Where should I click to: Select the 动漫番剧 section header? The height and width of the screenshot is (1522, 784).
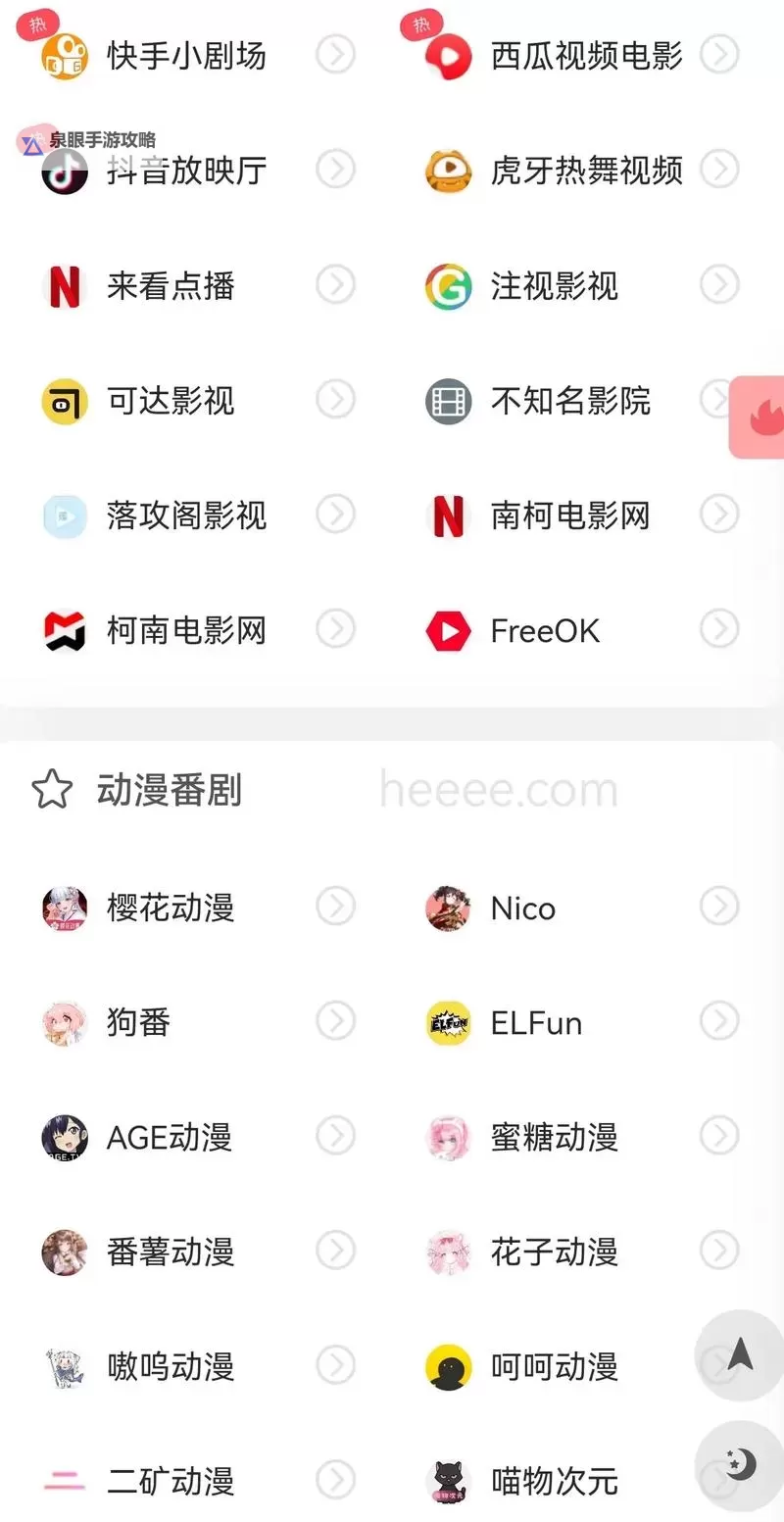tap(169, 790)
